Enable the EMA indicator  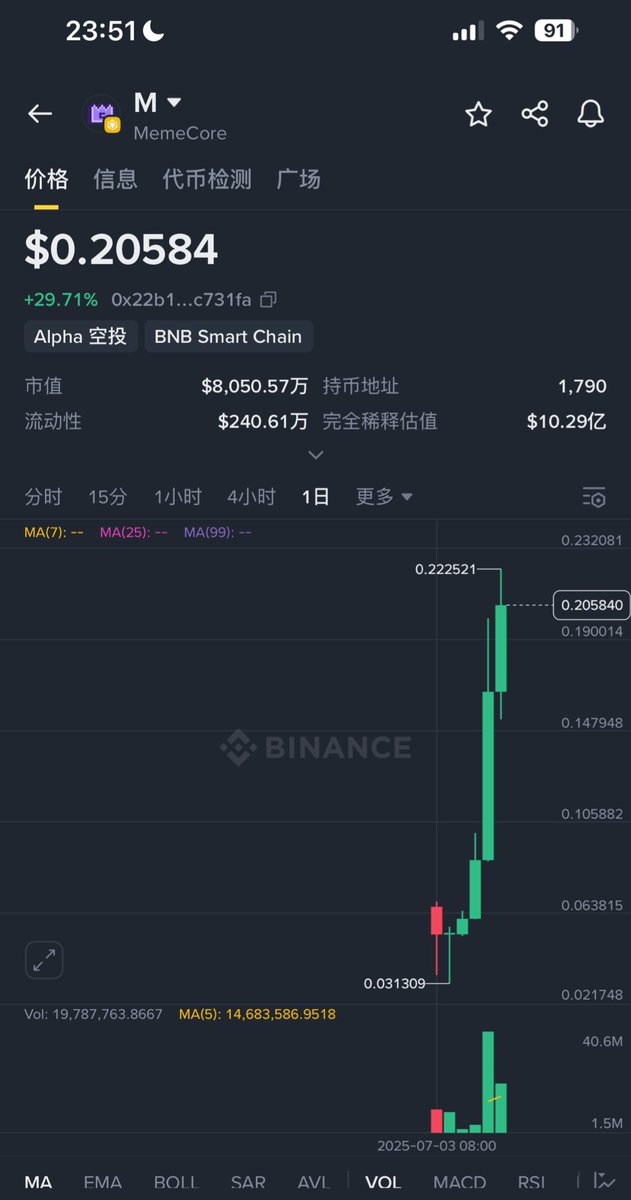click(102, 1183)
